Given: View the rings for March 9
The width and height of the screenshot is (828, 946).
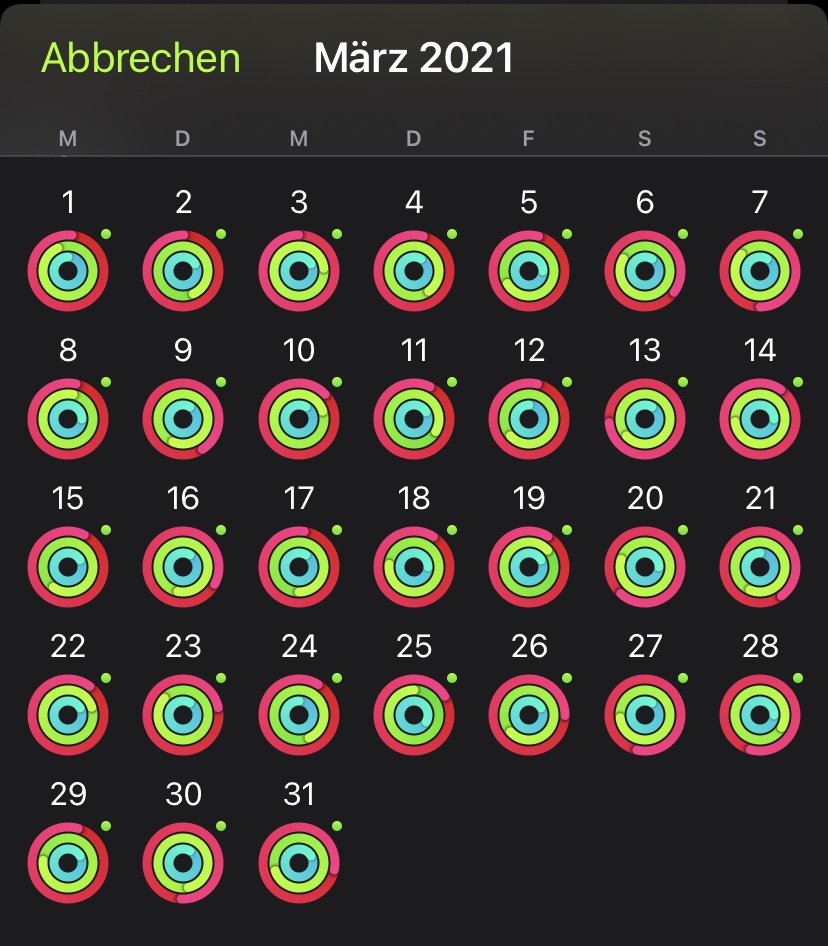Looking at the screenshot, I should pos(183,419).
